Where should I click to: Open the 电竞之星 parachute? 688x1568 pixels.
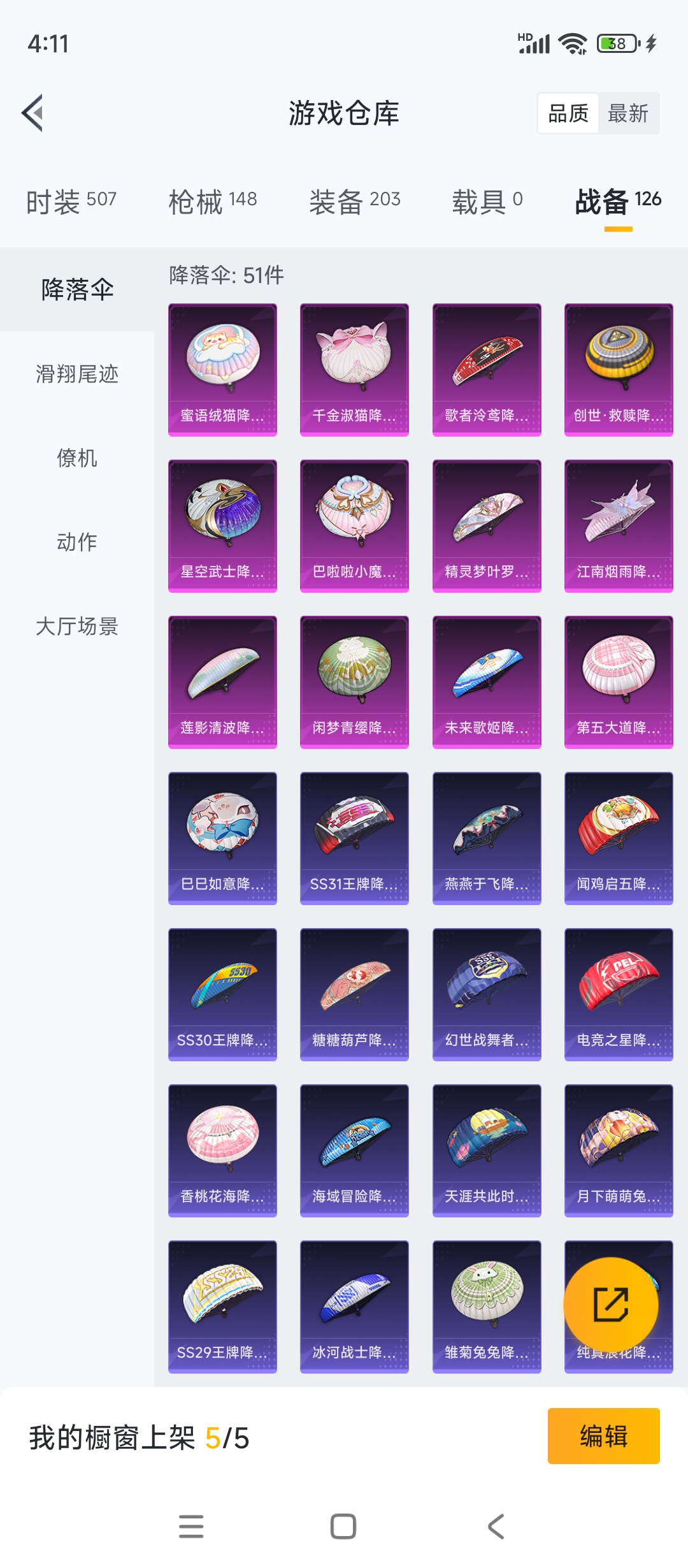(619, 994)
